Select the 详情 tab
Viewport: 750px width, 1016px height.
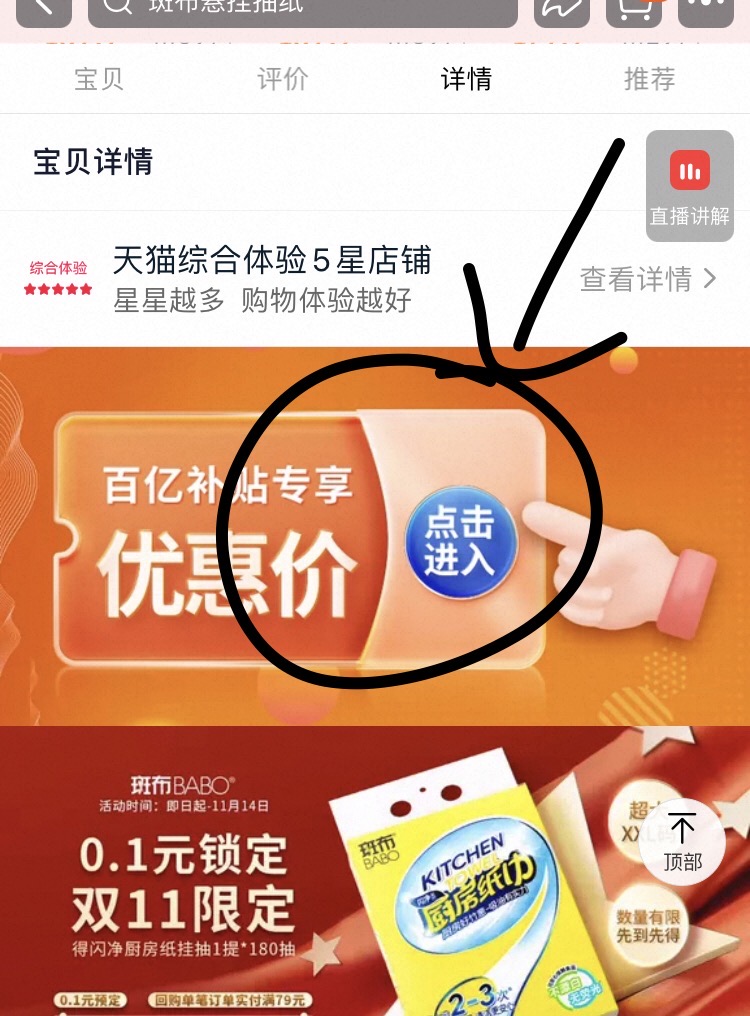tap(464, 79)
